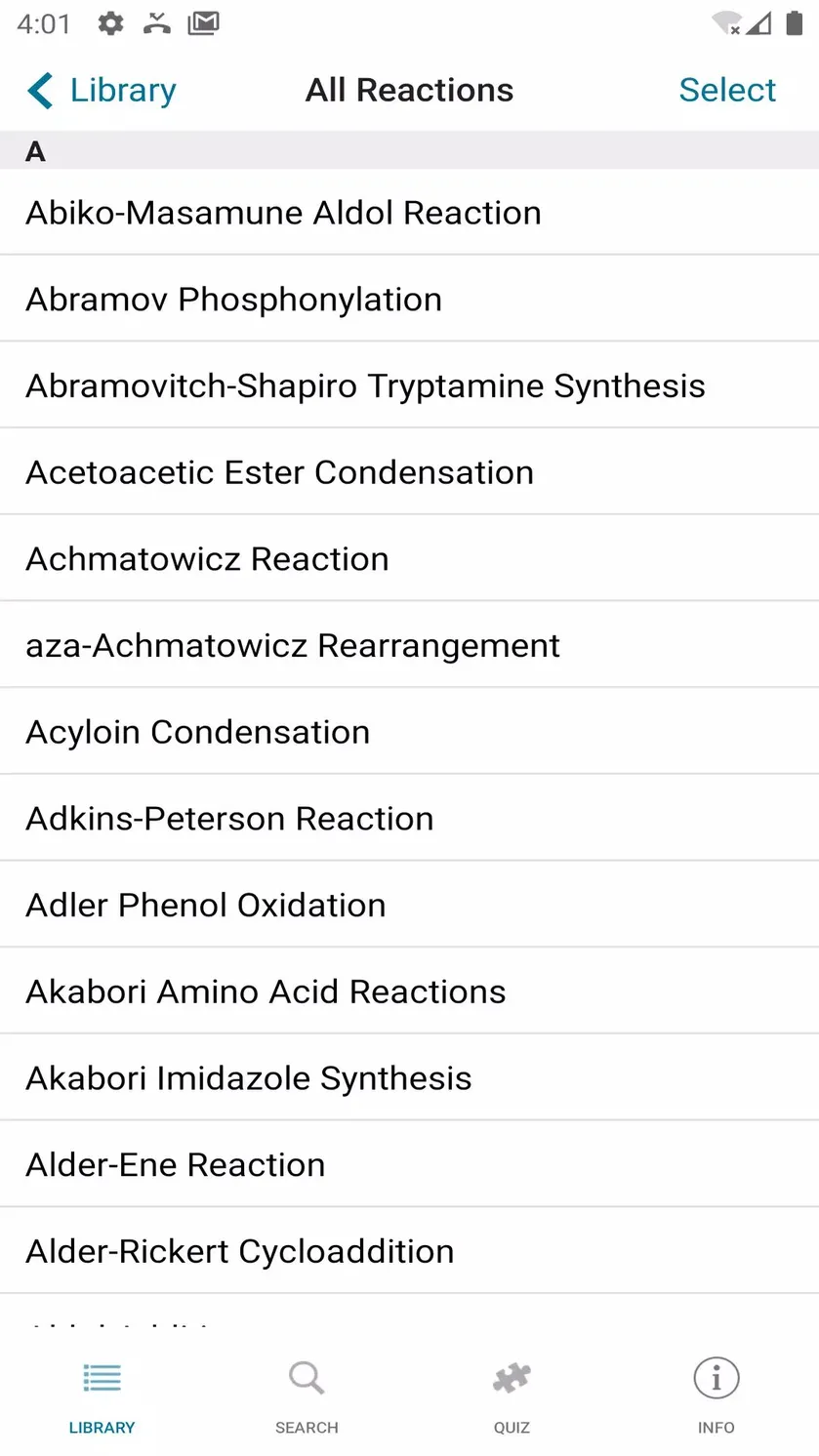Select Achmatowicz Reaction entry

click(x=409, y=558)
